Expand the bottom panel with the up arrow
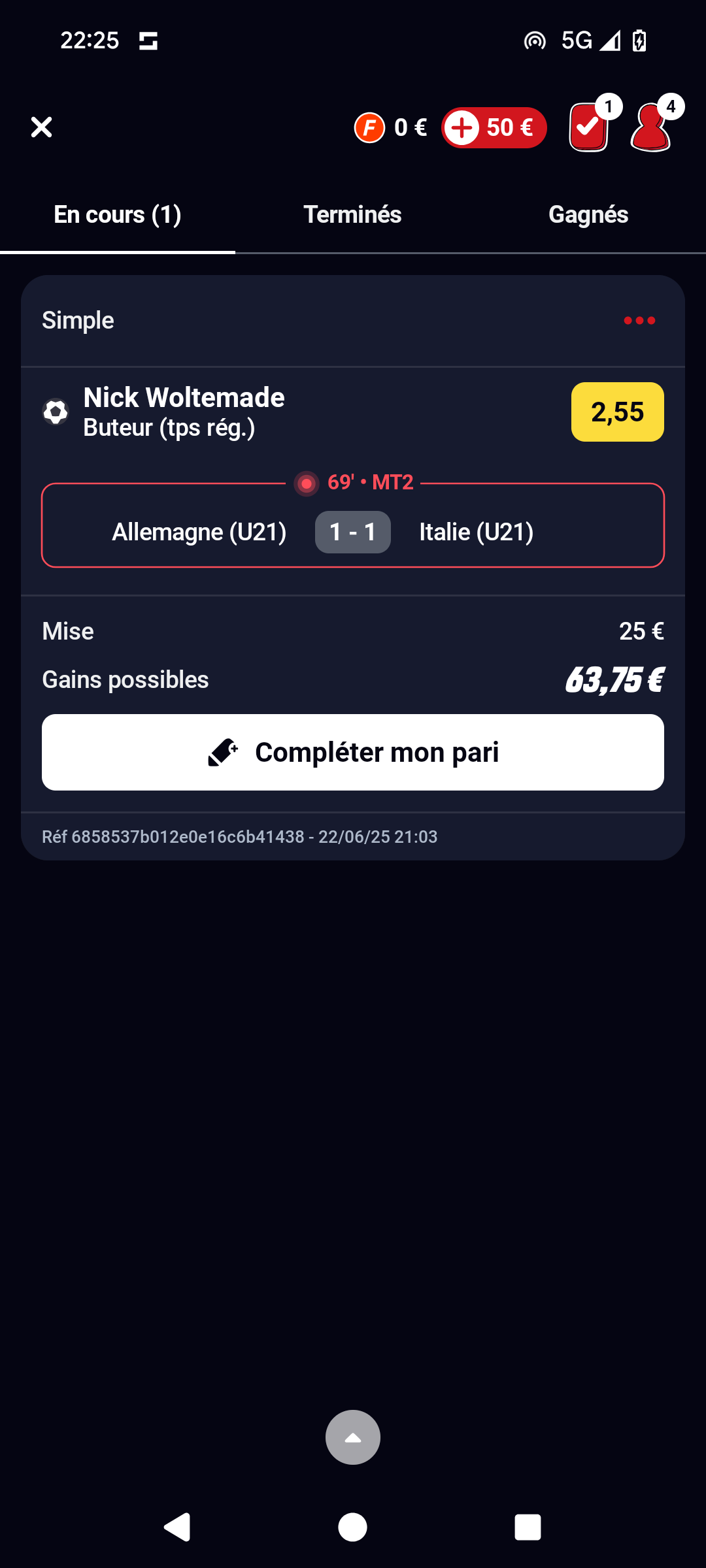Image resolution: width=706 pixels, height=1568 pixels. click(x=353, y=1437)
